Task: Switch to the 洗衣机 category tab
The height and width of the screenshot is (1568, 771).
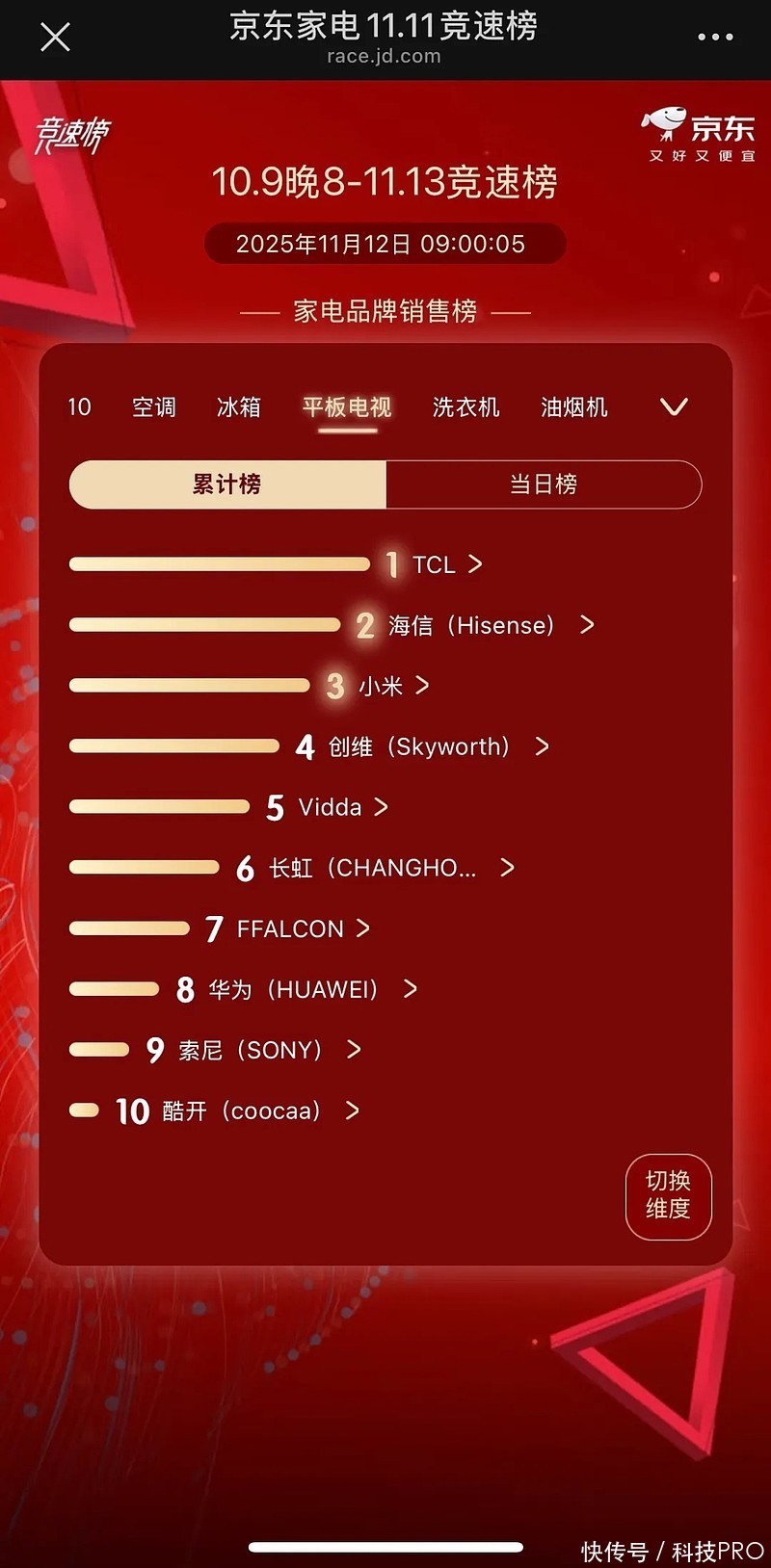Action: click(x=465, y=407)
